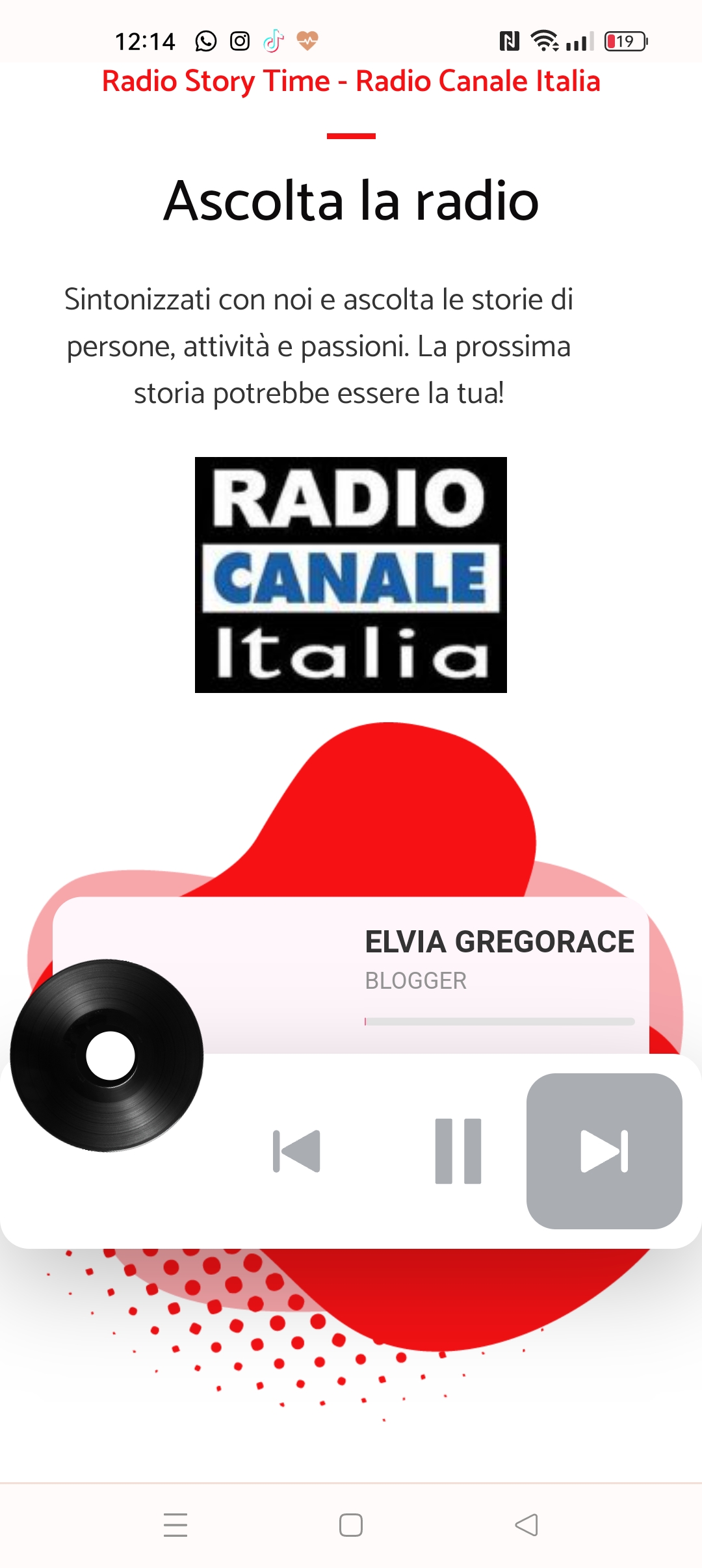This screenshot has height=1568, width=702.
Task: Pause the radio playback
Action: click(x=458, y=1151)
